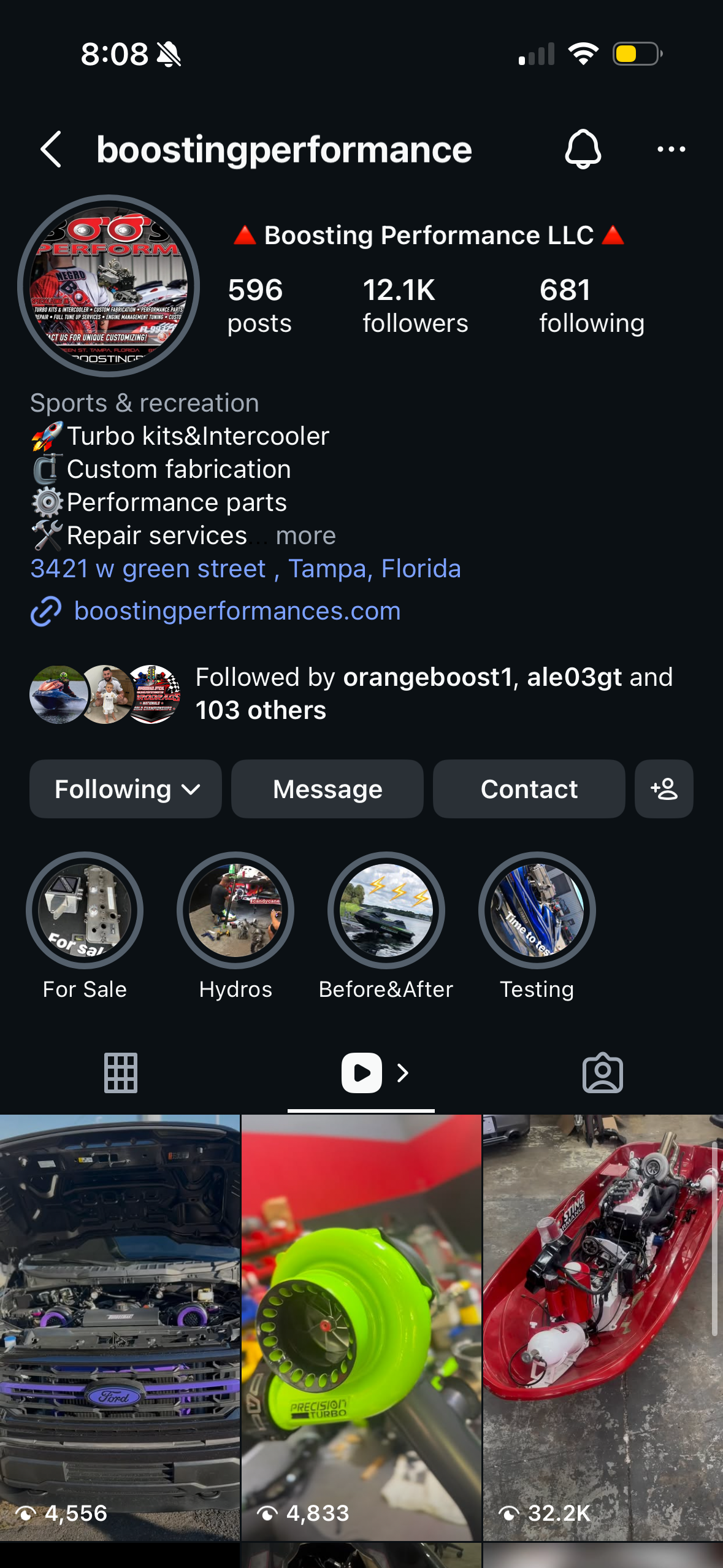The width and height of the screenshot is (723, 1568).
Task: Visit the boostingperformances.com link
Action: click(x=237, y=611)
